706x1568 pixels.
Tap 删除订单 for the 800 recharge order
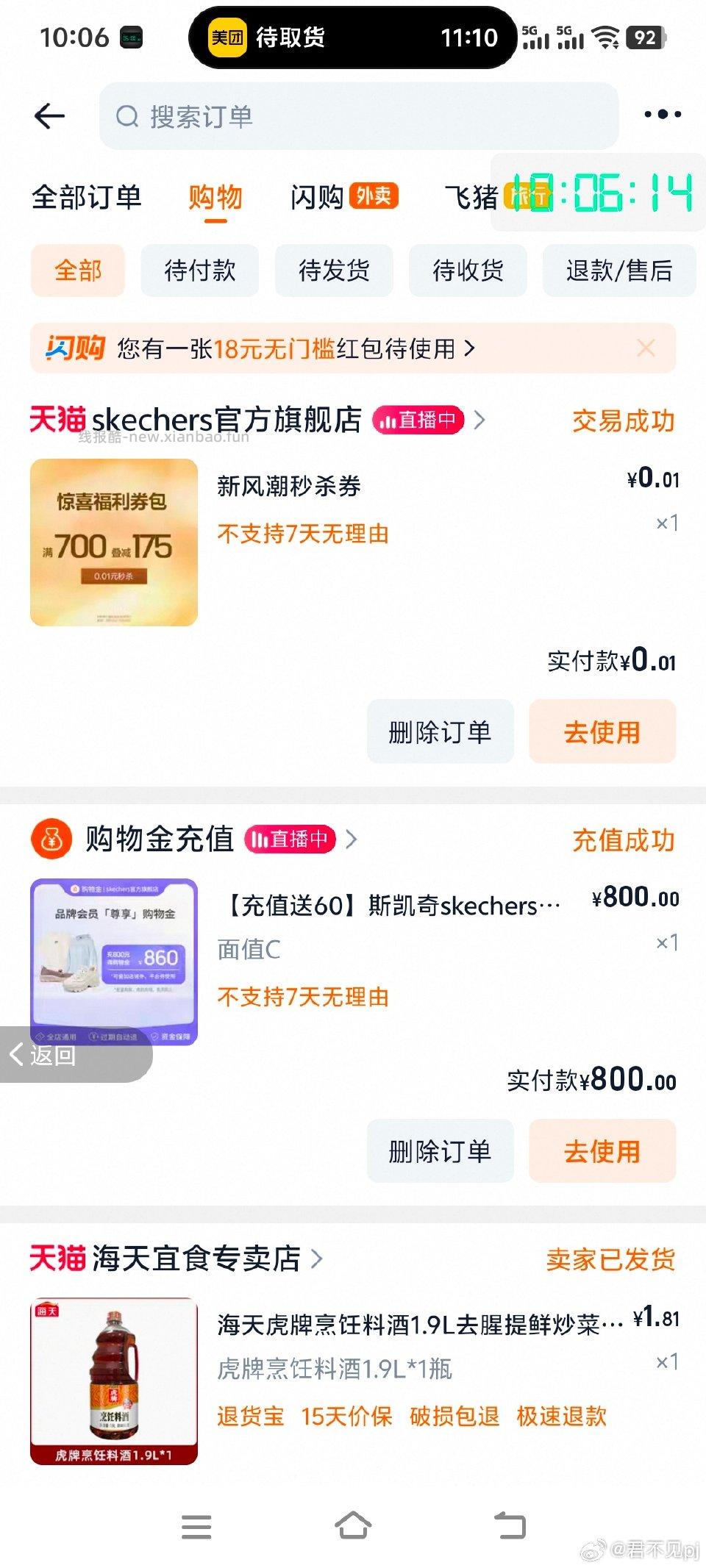click(440, 1152)
